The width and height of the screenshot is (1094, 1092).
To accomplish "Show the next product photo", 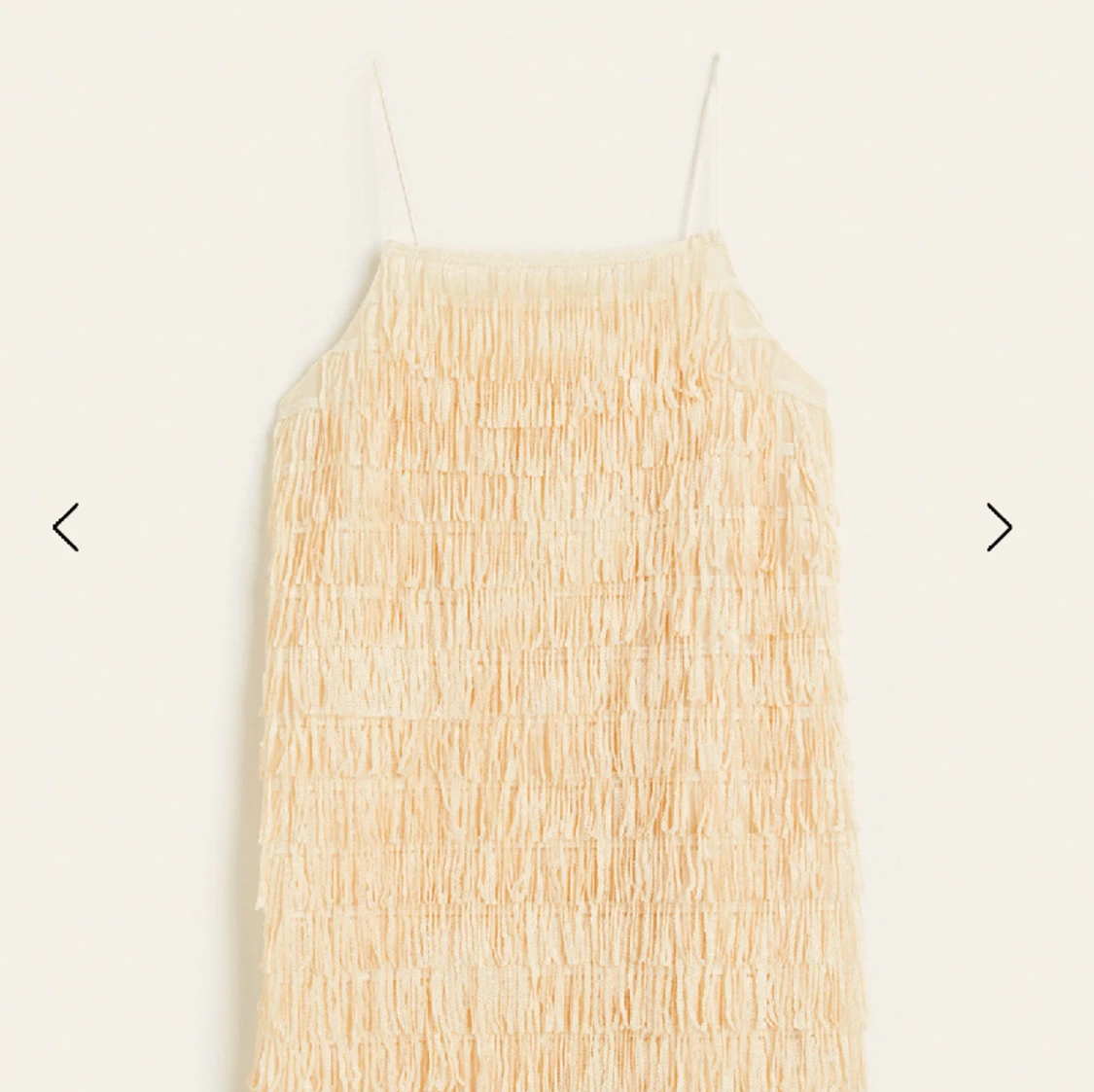I will click(999, 527).
